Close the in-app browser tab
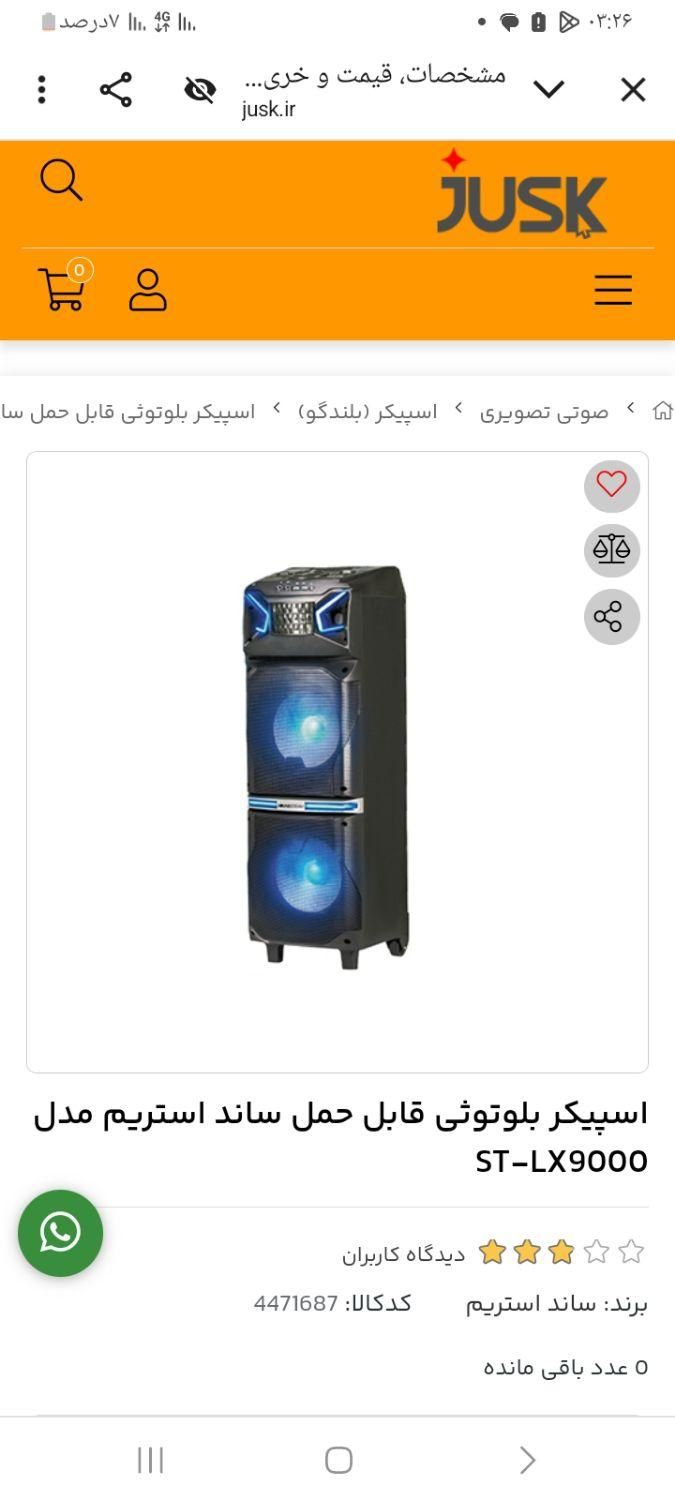The width and height of the screenshot is (675, 1500). tap(633, 90)
